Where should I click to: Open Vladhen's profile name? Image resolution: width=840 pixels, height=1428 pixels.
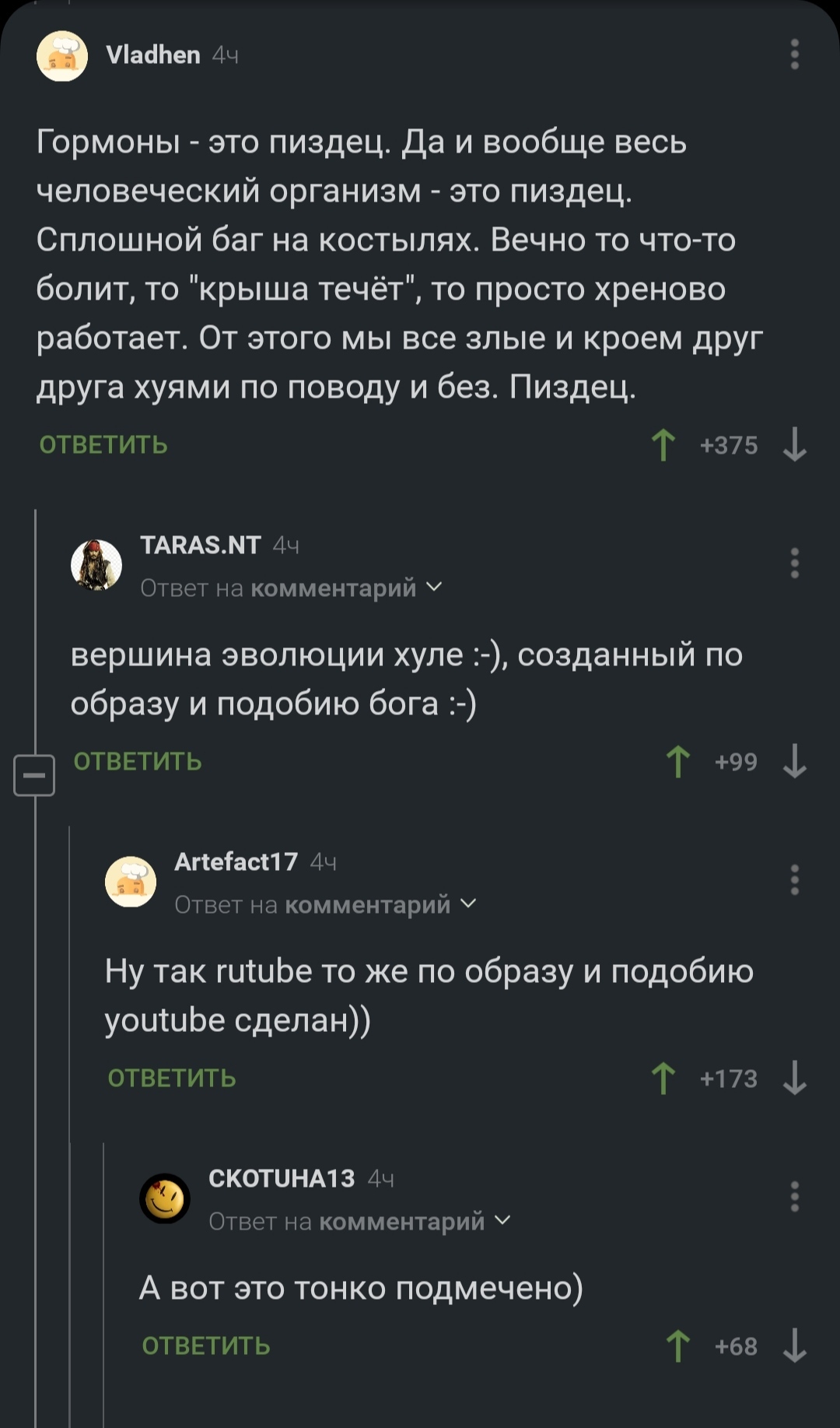[x=152, y=54]
